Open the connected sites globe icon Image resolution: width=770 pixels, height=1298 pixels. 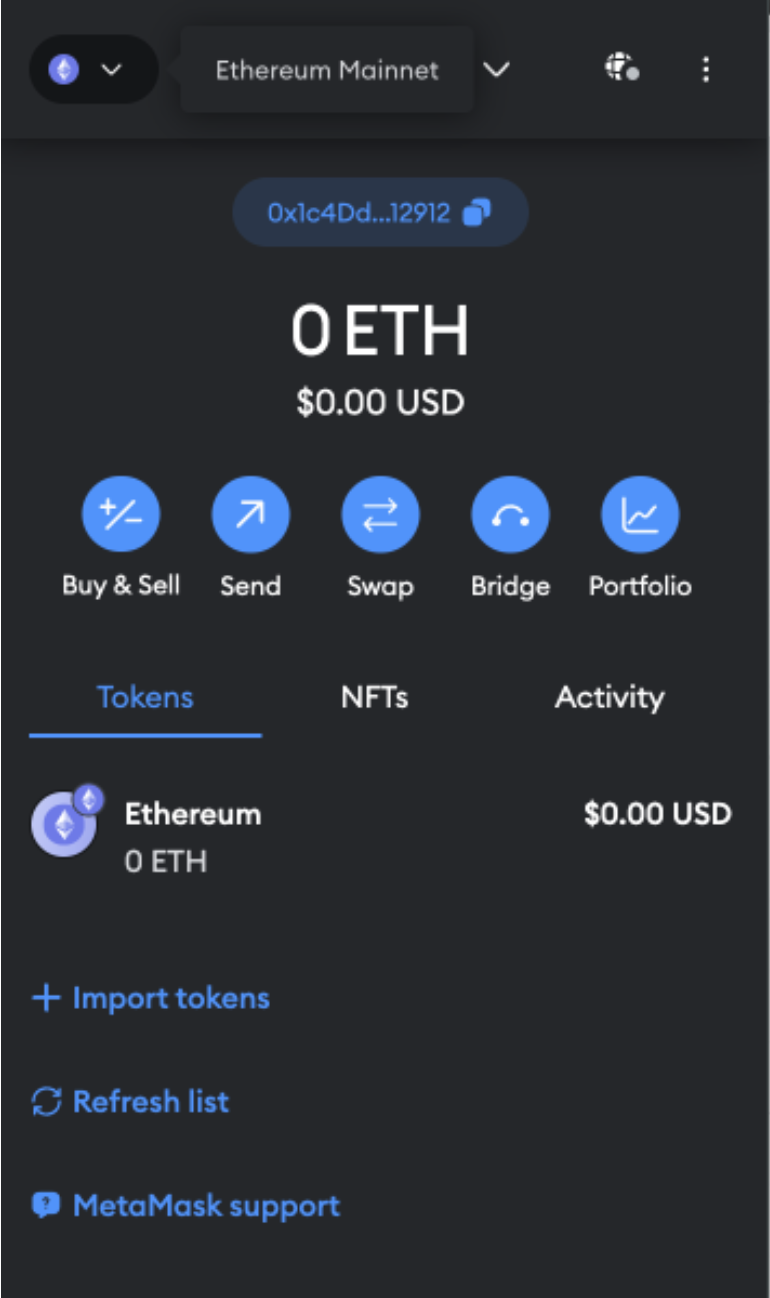[621, 69]
